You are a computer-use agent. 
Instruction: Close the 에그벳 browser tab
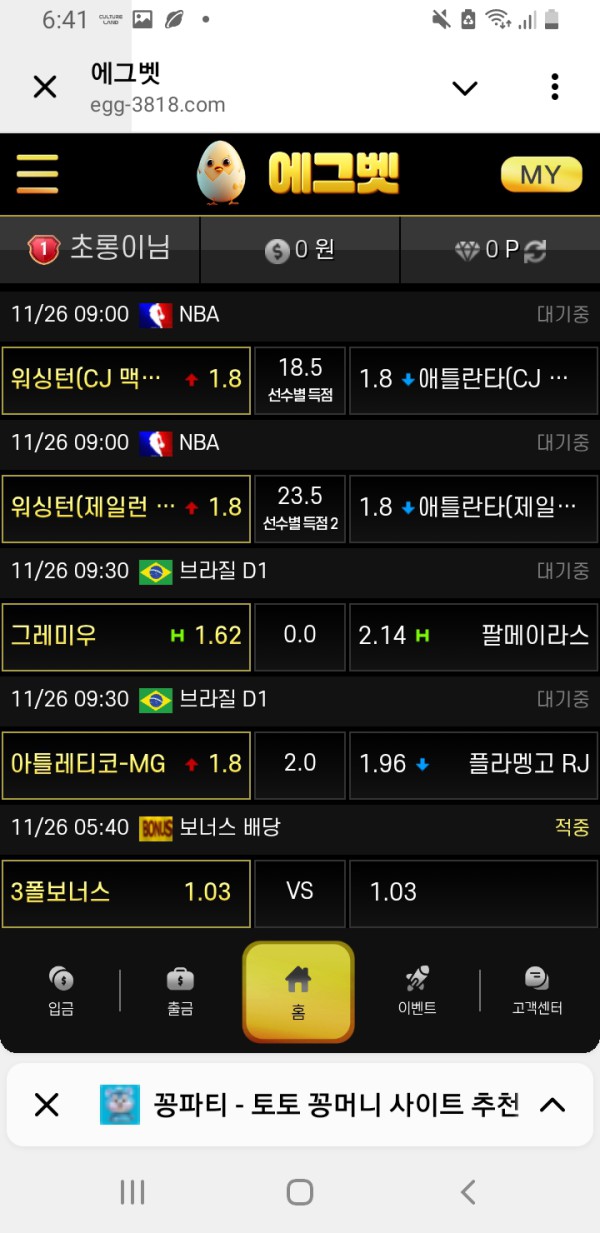coord(45,87)
